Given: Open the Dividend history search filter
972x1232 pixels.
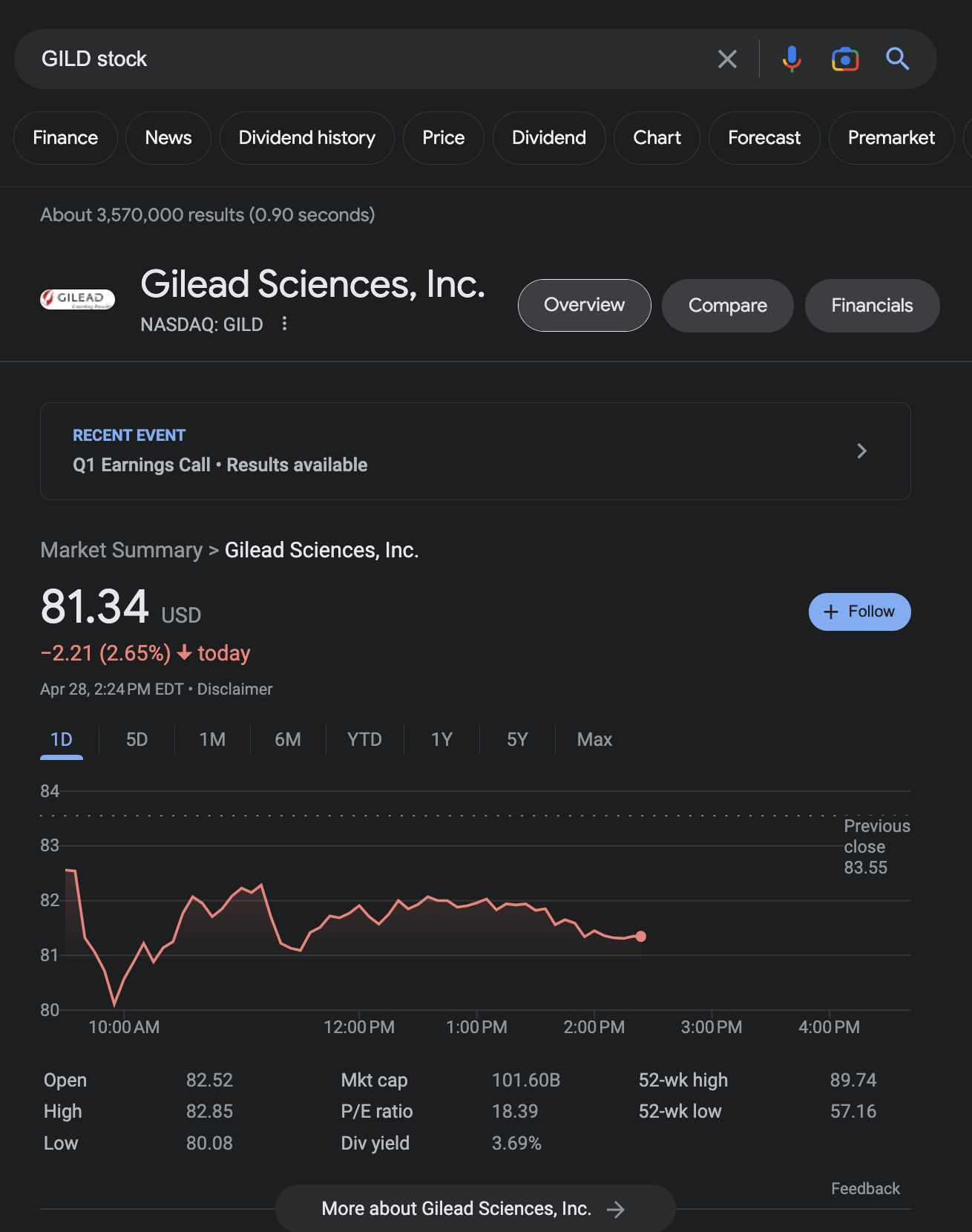Looking at the screenshot, I should click(x=306, y=138).
